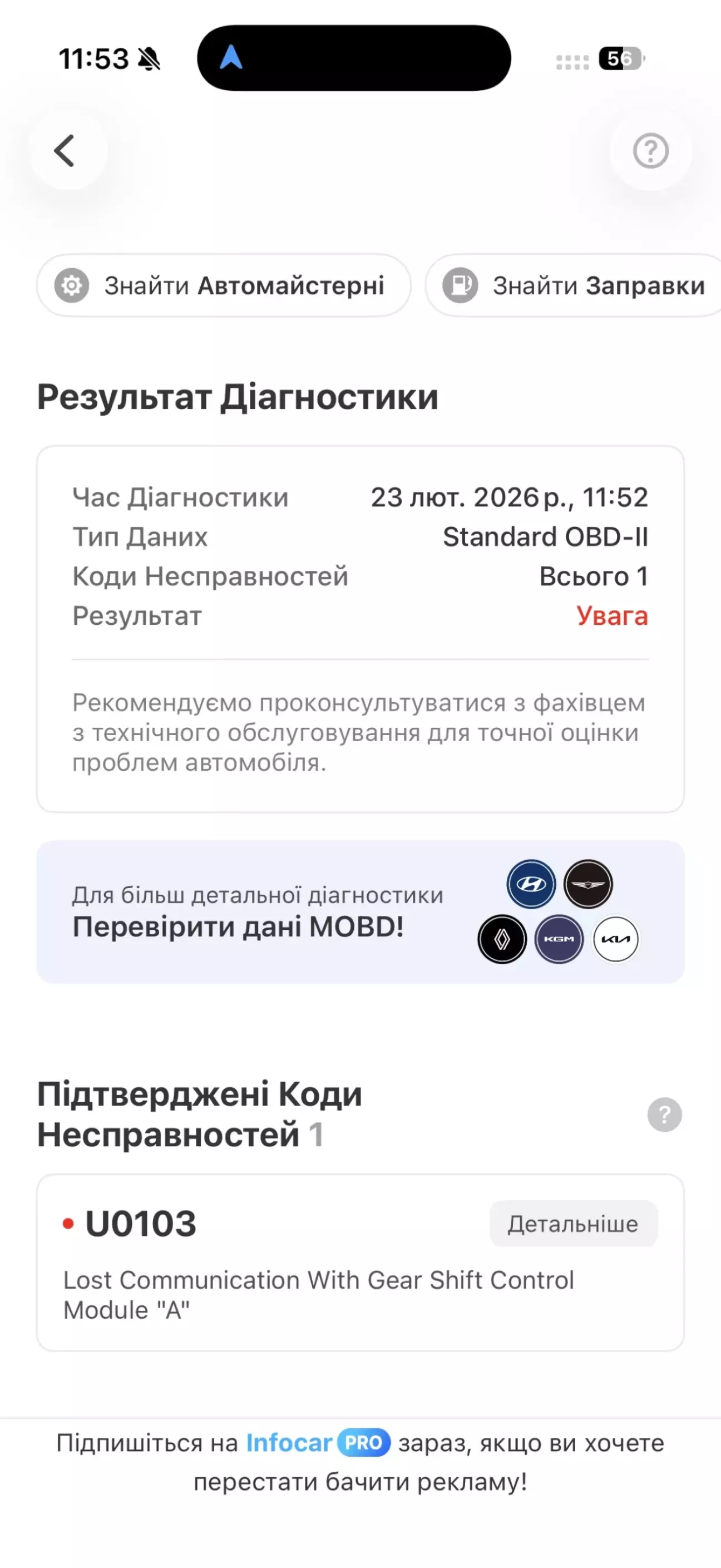
Task: Tap Детальніше for code U0103
Action: click(572, 1224)
